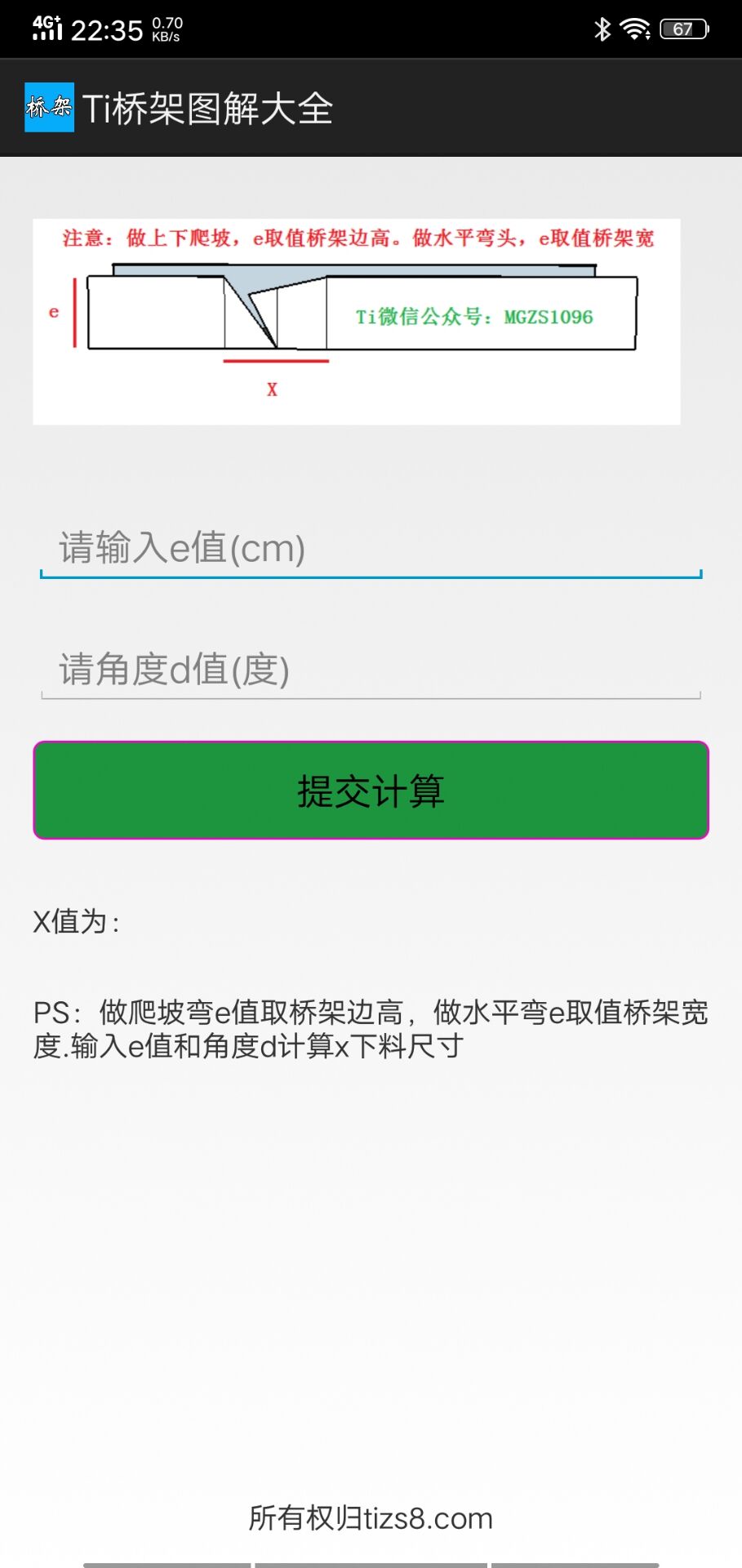Submit with the 提交计算 button
Viewport: 742px width, 1568px height.
point(371,791)
